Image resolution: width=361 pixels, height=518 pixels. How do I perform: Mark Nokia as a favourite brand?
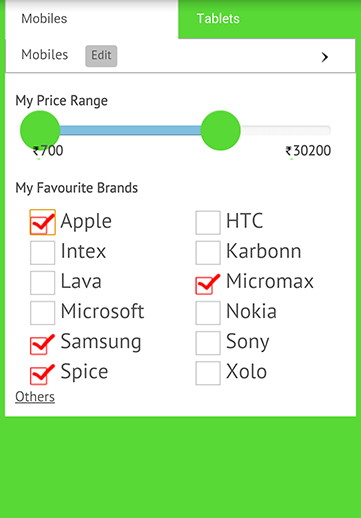tap(208, 313)
